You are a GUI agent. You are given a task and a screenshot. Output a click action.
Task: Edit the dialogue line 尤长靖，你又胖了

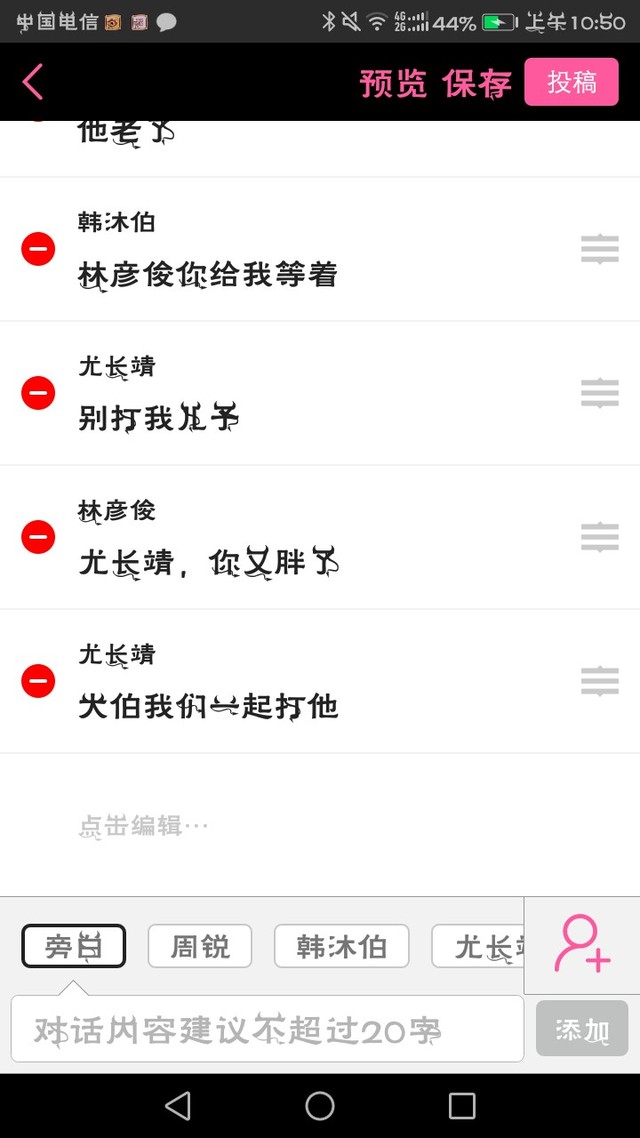(209, 562)
